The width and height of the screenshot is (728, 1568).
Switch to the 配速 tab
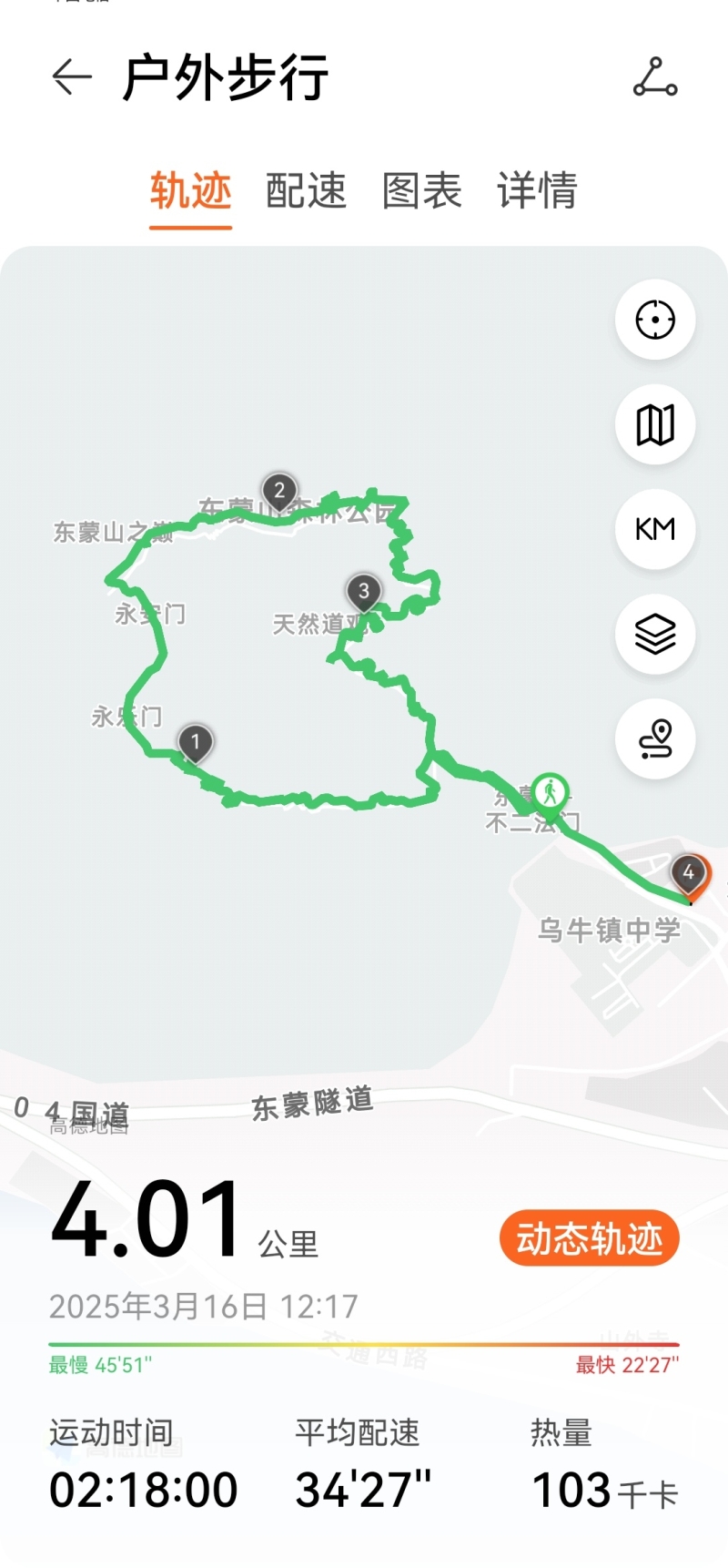pos(306,191)
